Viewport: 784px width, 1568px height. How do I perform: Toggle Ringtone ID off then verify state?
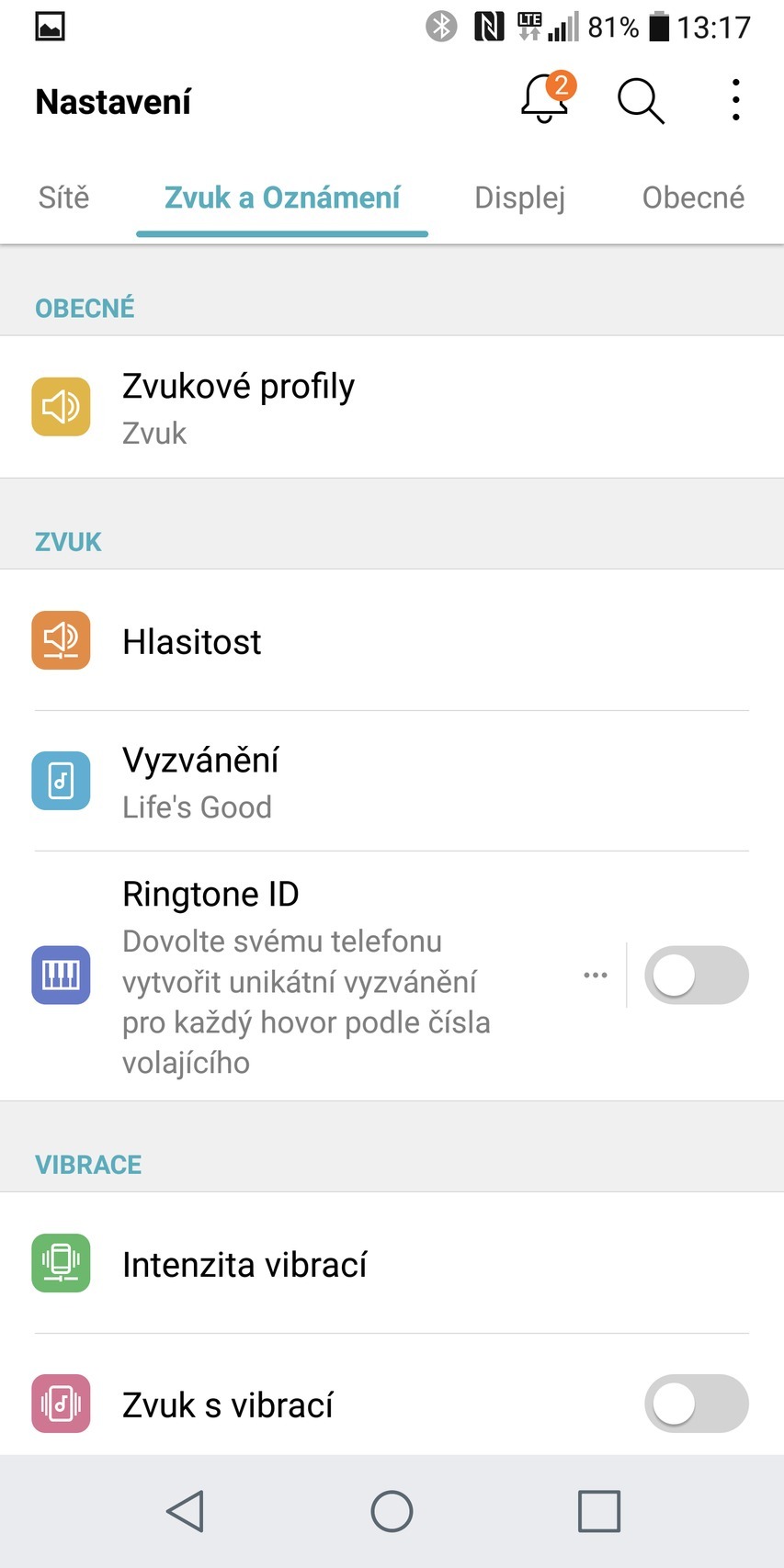696,975
